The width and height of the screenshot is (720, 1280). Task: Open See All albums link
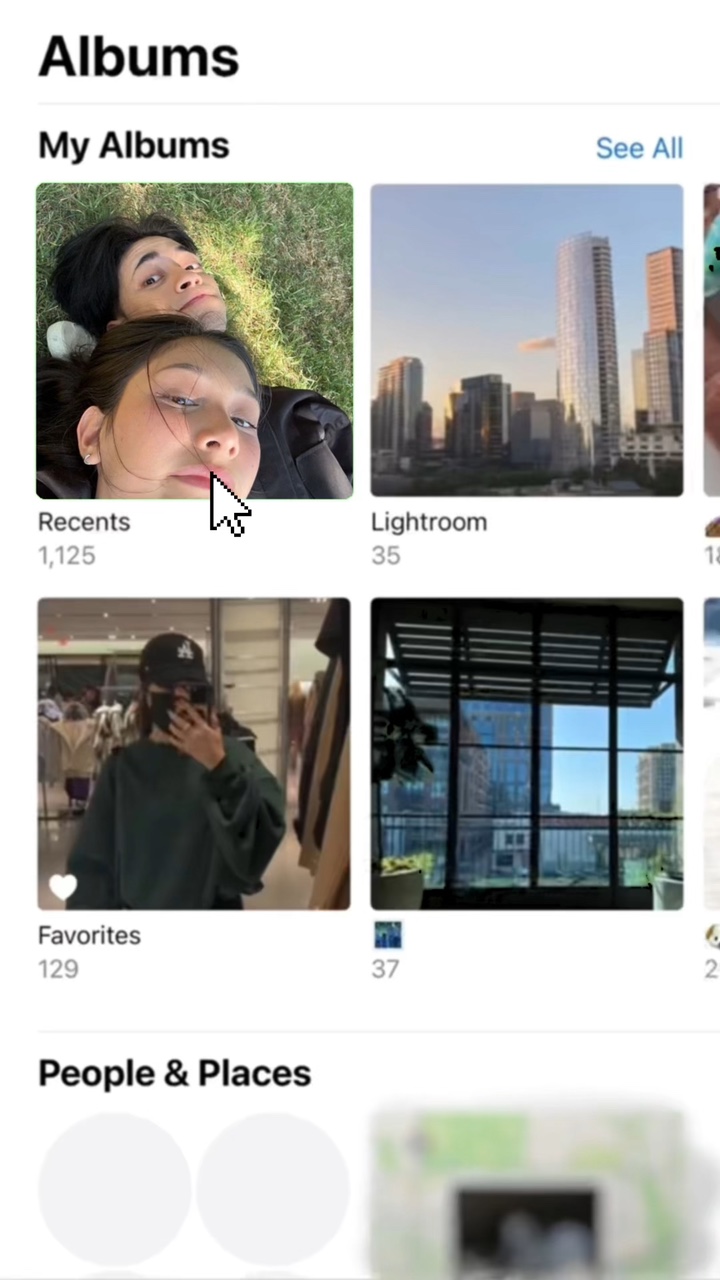[x=639, y=148]
